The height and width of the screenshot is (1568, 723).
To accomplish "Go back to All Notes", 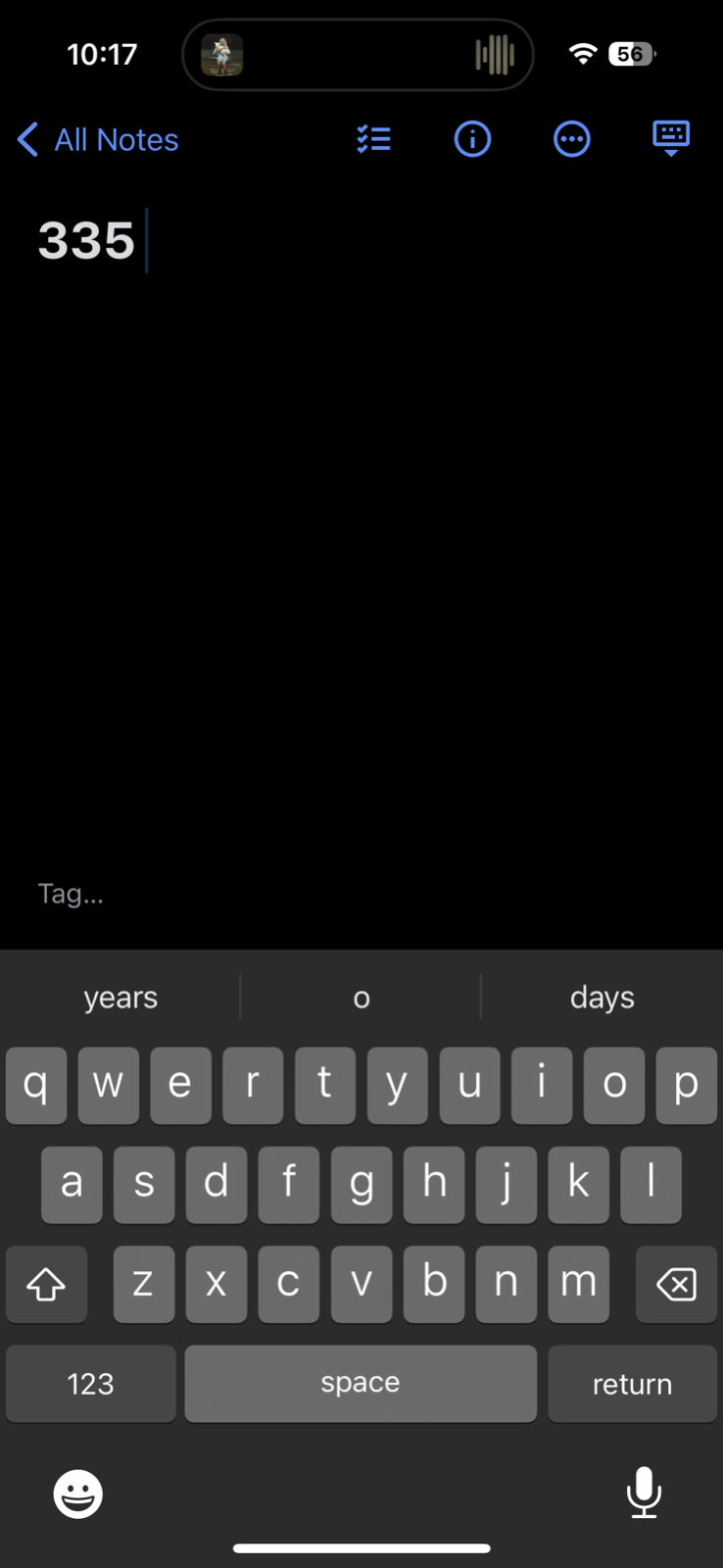I will 98,140.
